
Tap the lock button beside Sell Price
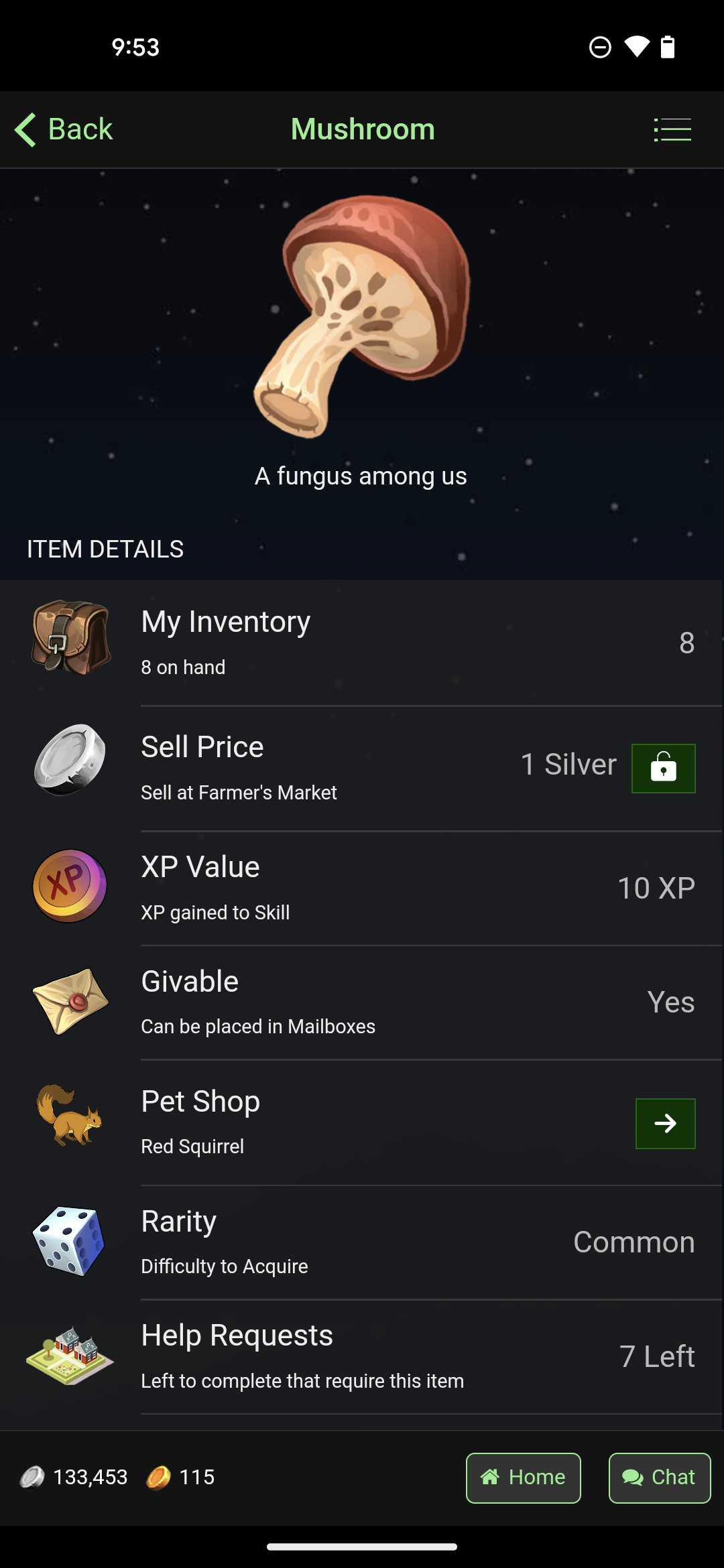pos(663,768)
